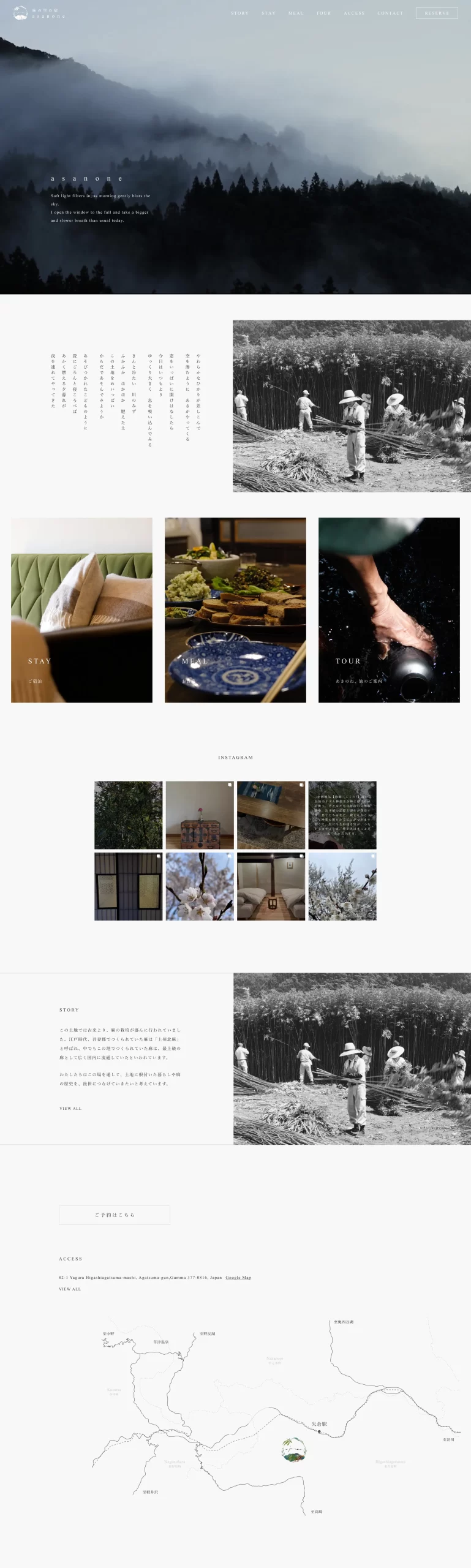
Task: Jump to ACCESS via the header menu
Action: coord(354,13)
